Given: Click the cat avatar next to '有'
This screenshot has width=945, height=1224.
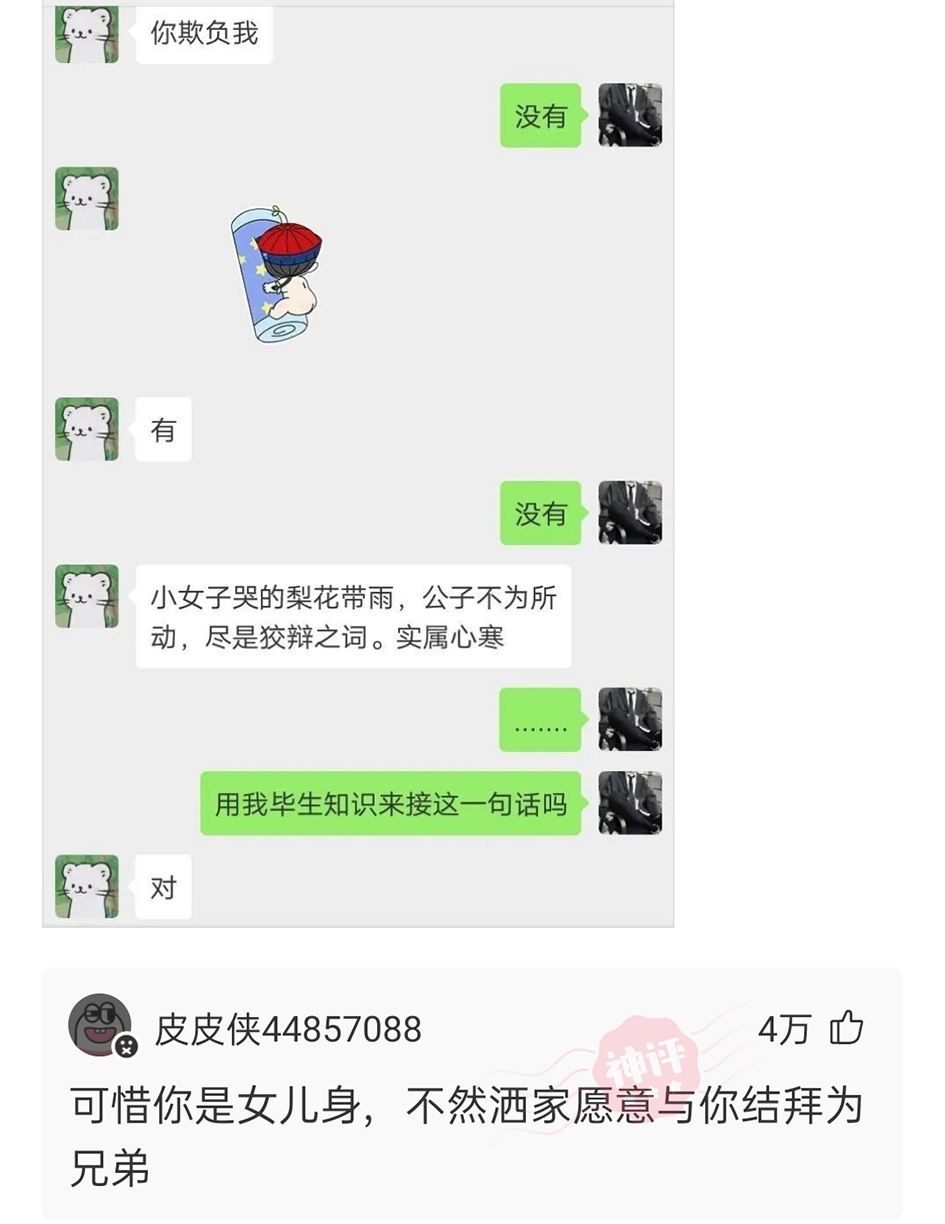Looking at the screenshot, I should click(x=86, y=430).
